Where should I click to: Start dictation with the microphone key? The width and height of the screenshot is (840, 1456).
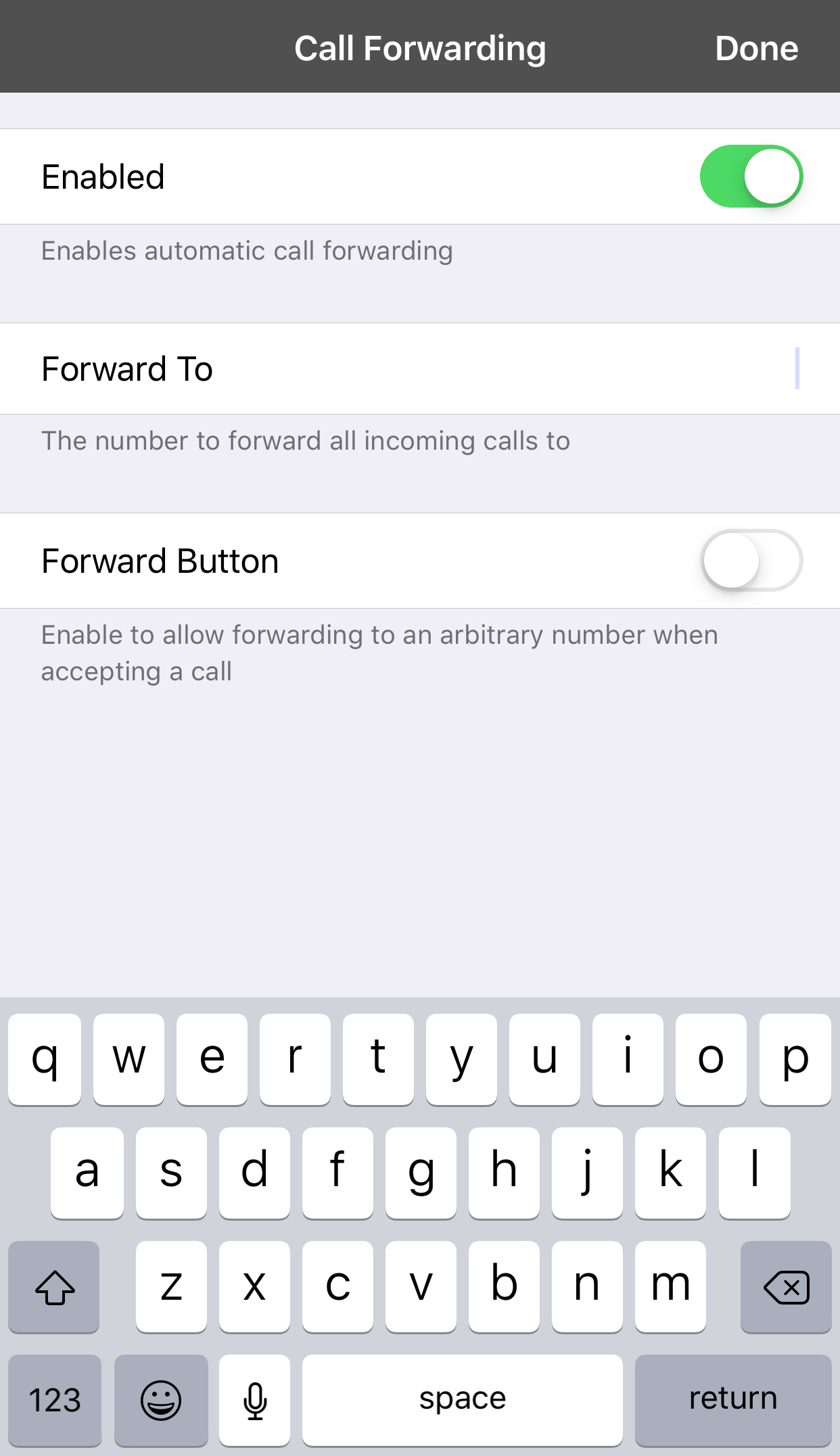point(255,1400)
